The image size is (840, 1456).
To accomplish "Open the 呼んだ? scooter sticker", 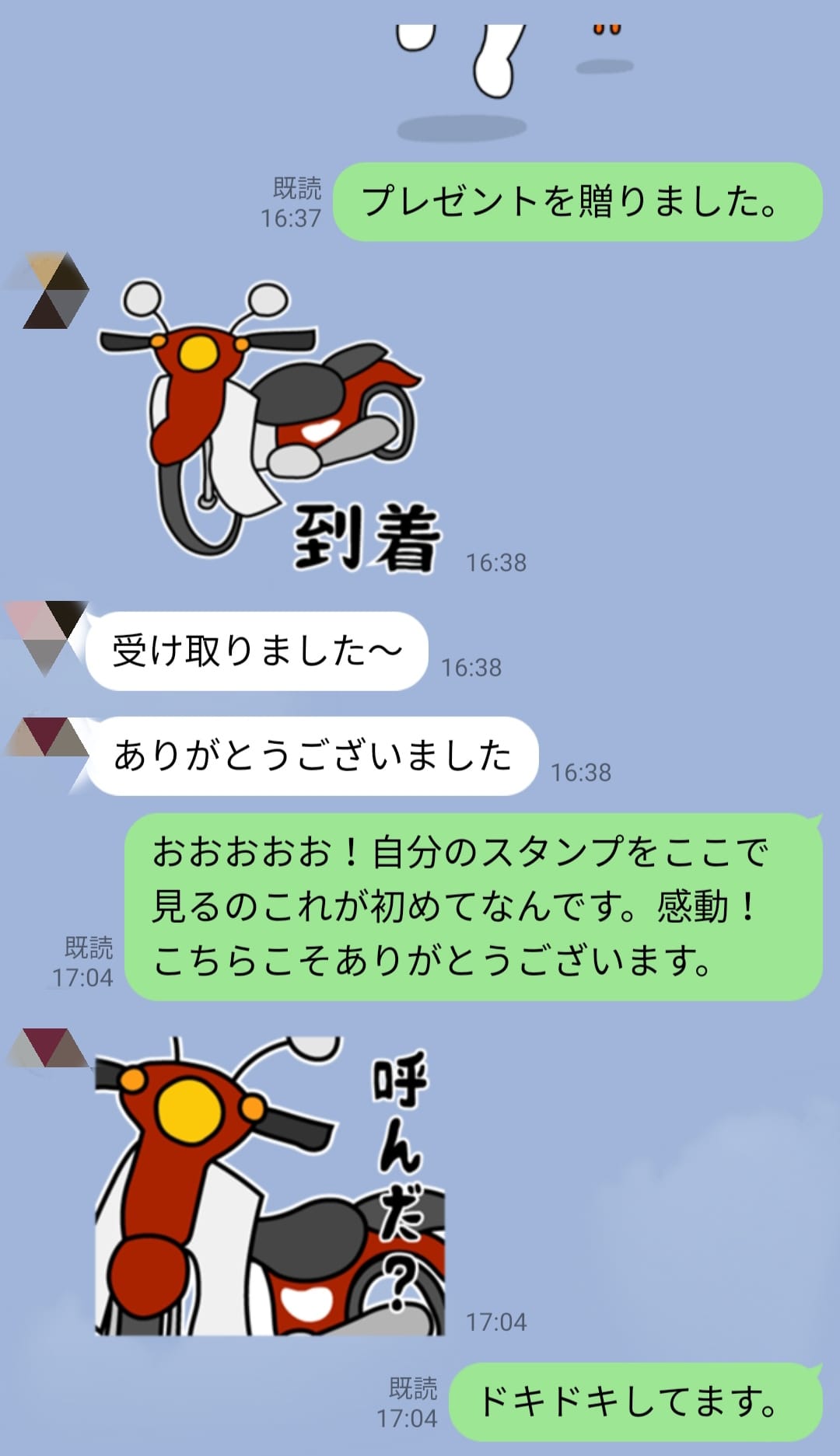I will tap(269, 1187).
